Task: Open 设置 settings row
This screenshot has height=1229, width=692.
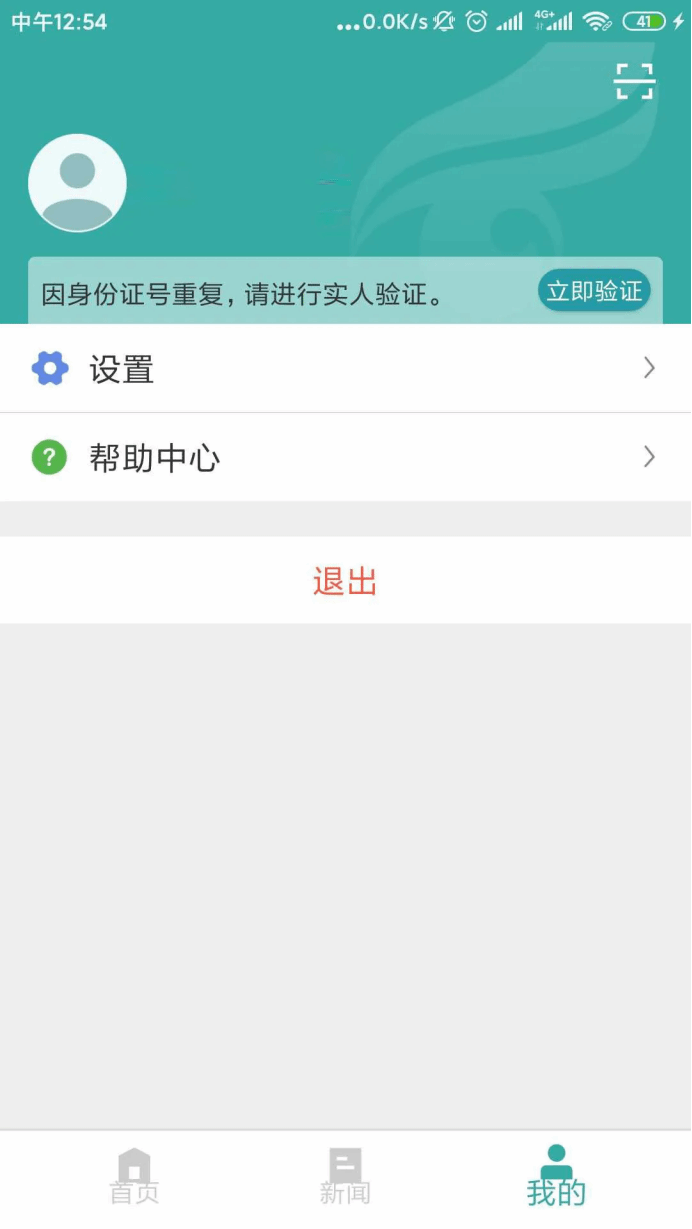Action: 346,368
